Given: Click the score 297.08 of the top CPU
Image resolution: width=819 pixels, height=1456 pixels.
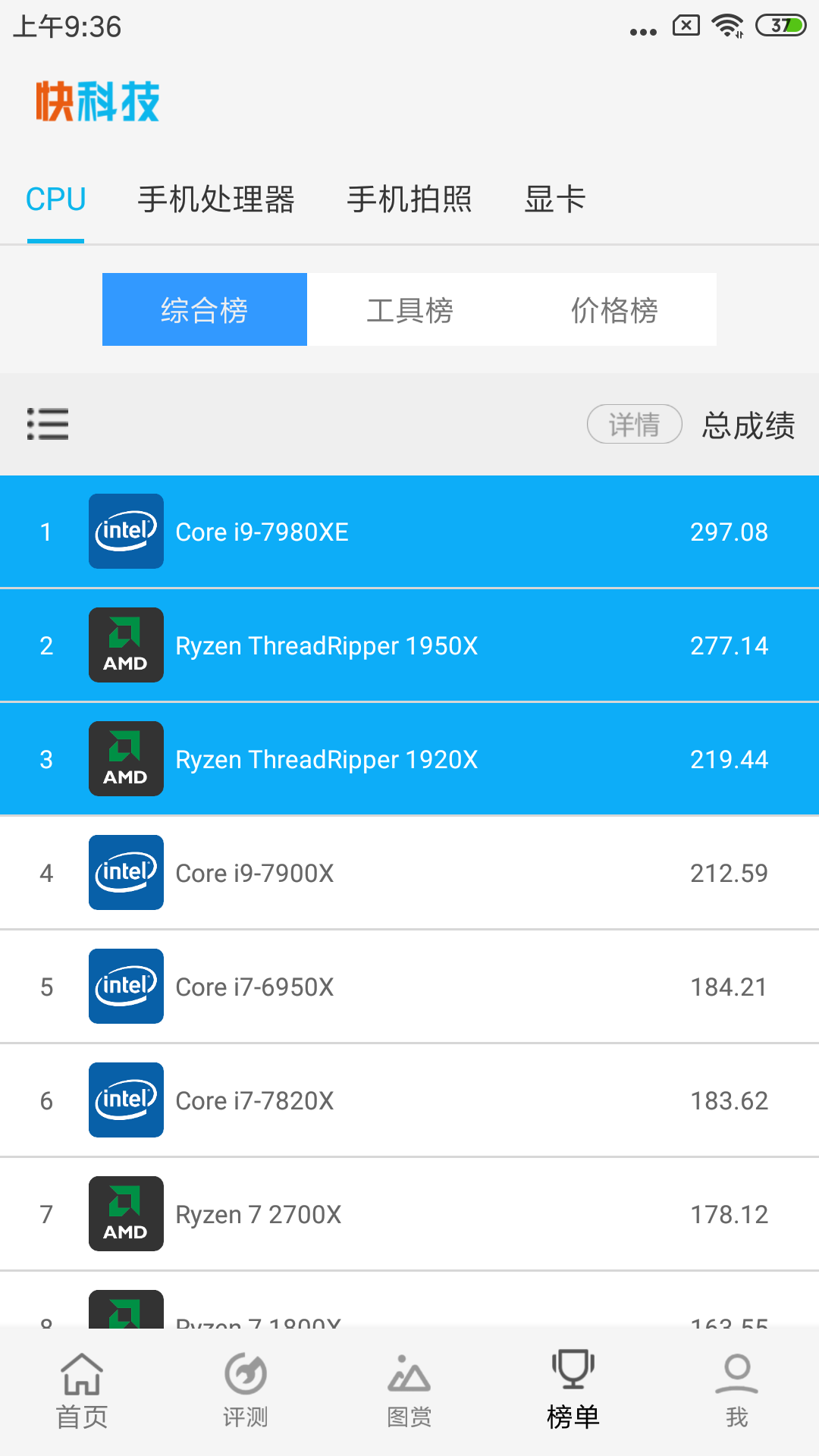Looking at the screenshot, I should [x=728, y=532].
